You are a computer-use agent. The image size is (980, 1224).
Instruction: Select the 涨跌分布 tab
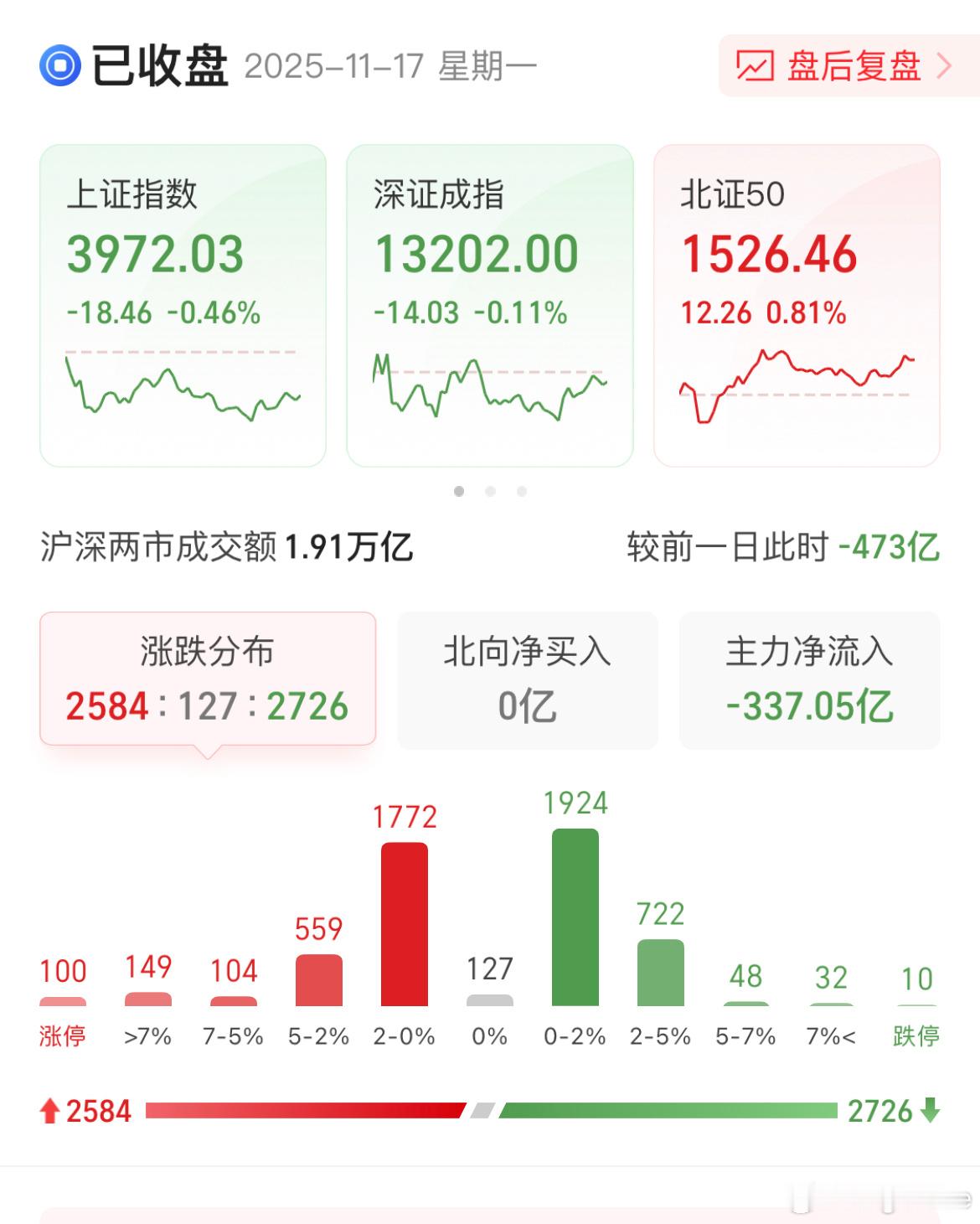click(209, 679)
